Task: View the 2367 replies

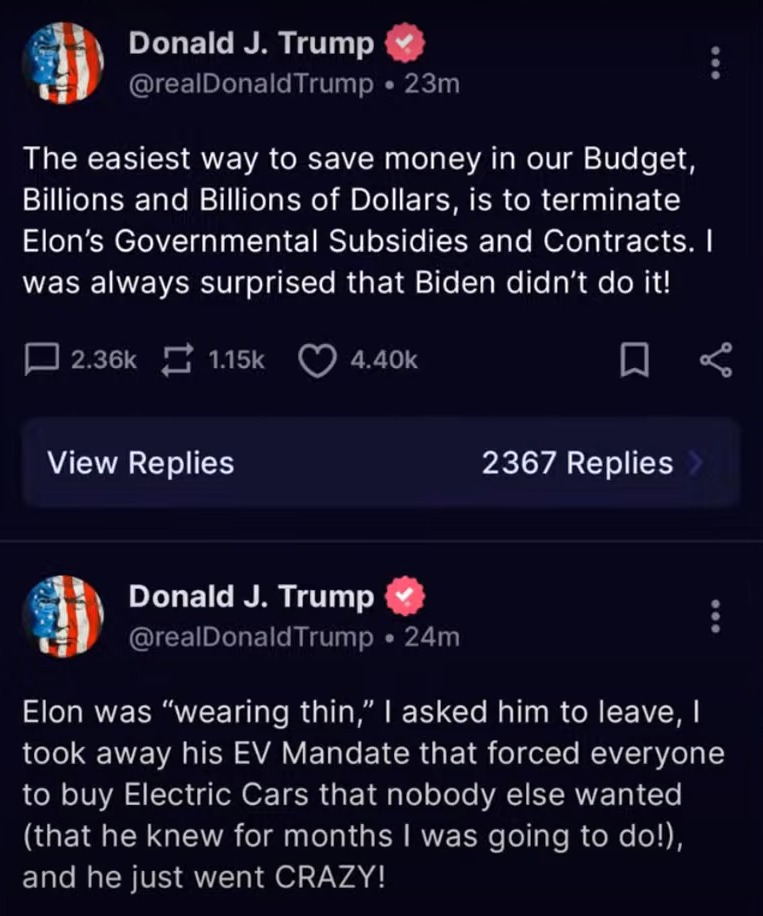Action: click(x=380, y=463)
